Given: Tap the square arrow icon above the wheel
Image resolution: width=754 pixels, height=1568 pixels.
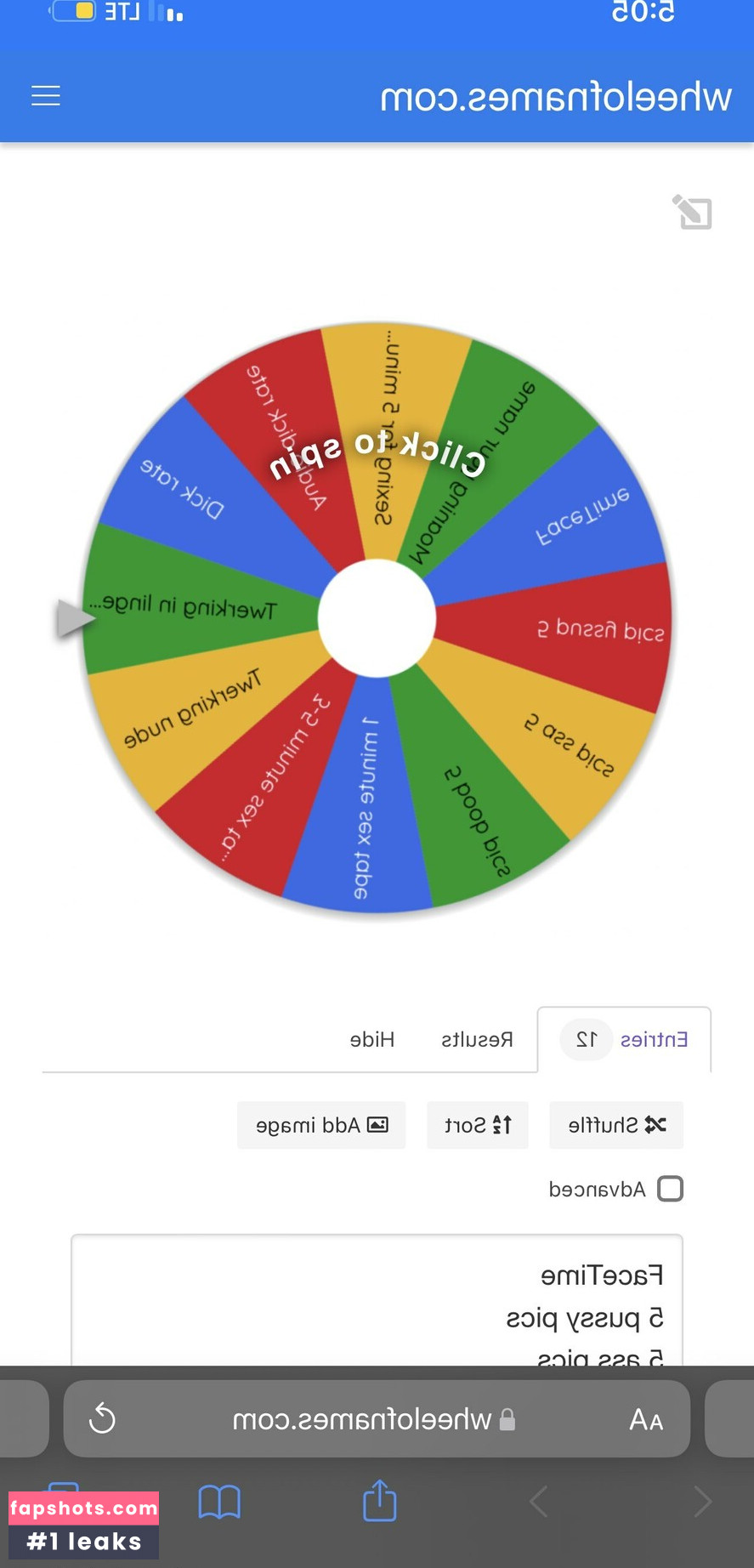Looking at the screenshot, I should [x=692, y=212].
